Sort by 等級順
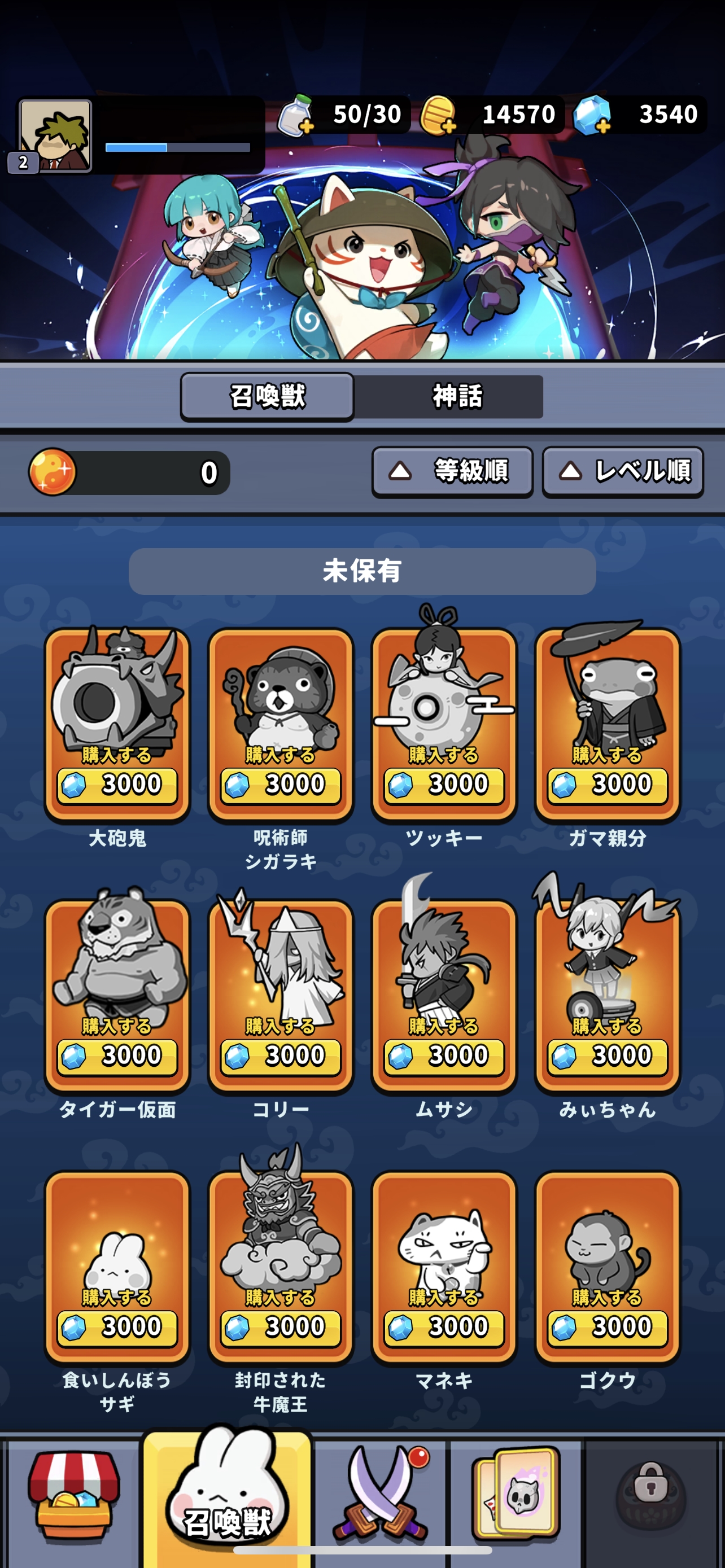Image resolution: width=725 pixels, height=1568 pixels. pos(452,471)
